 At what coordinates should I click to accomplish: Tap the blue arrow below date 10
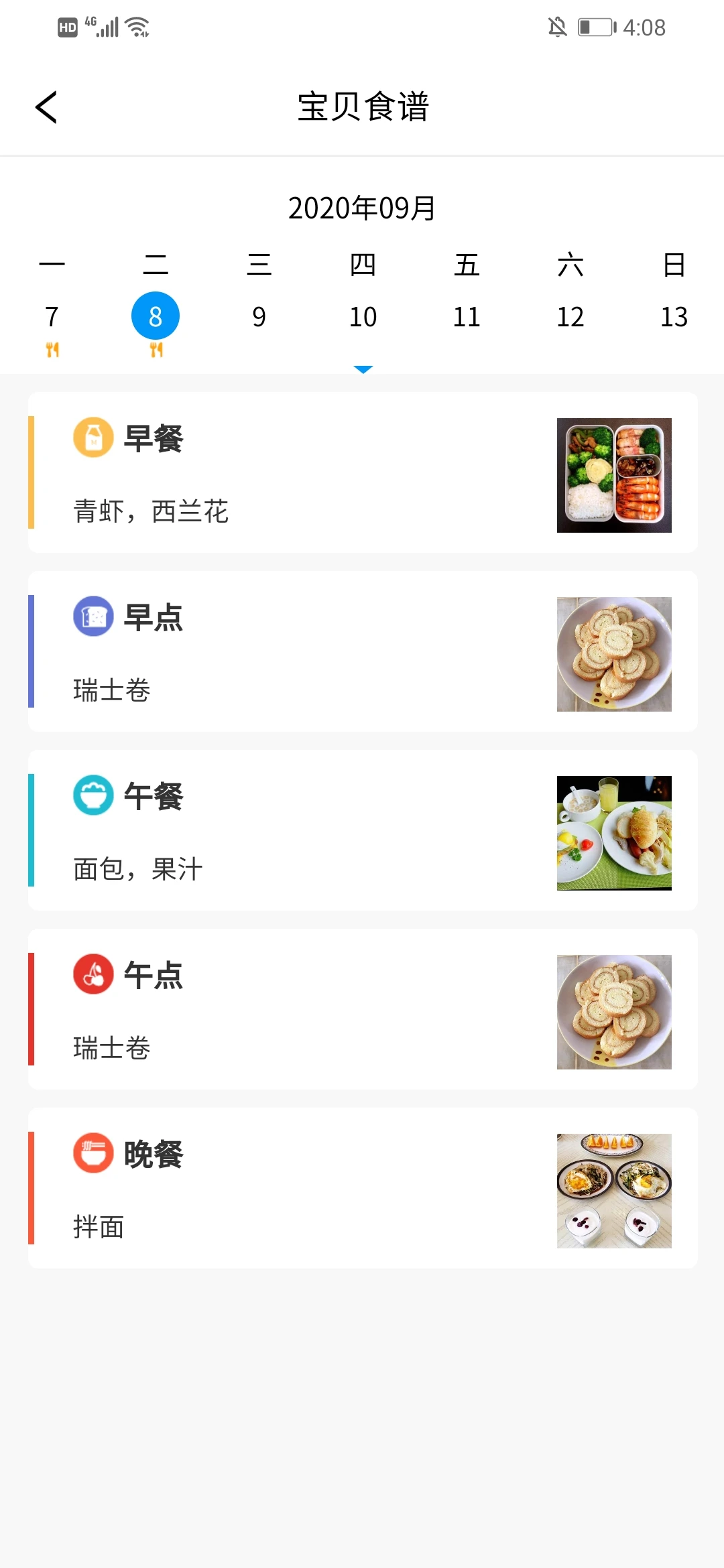(x=363, y=368)
